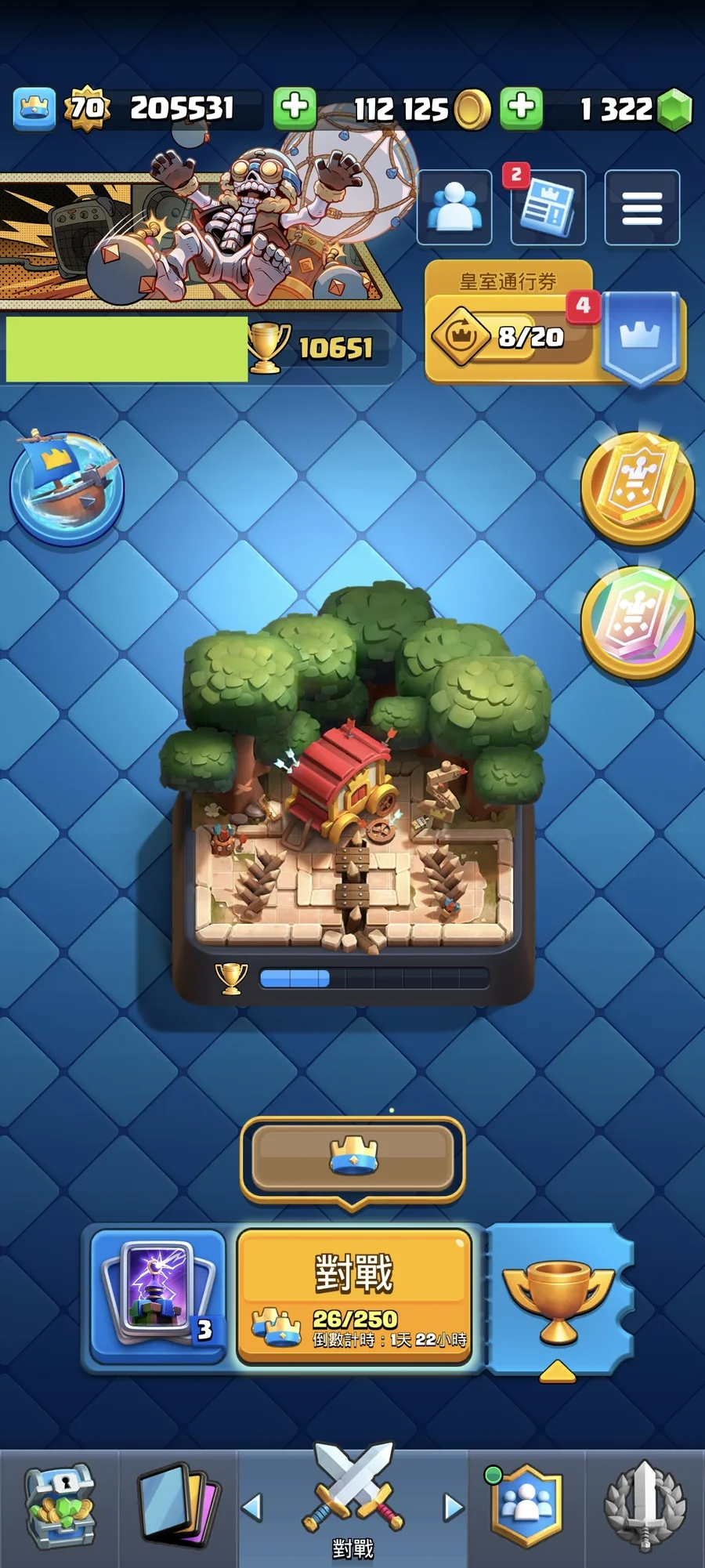Open the hamburger menu
Image resolution: width=705 pixels, height=1568 pixels.
click(642, 208)
